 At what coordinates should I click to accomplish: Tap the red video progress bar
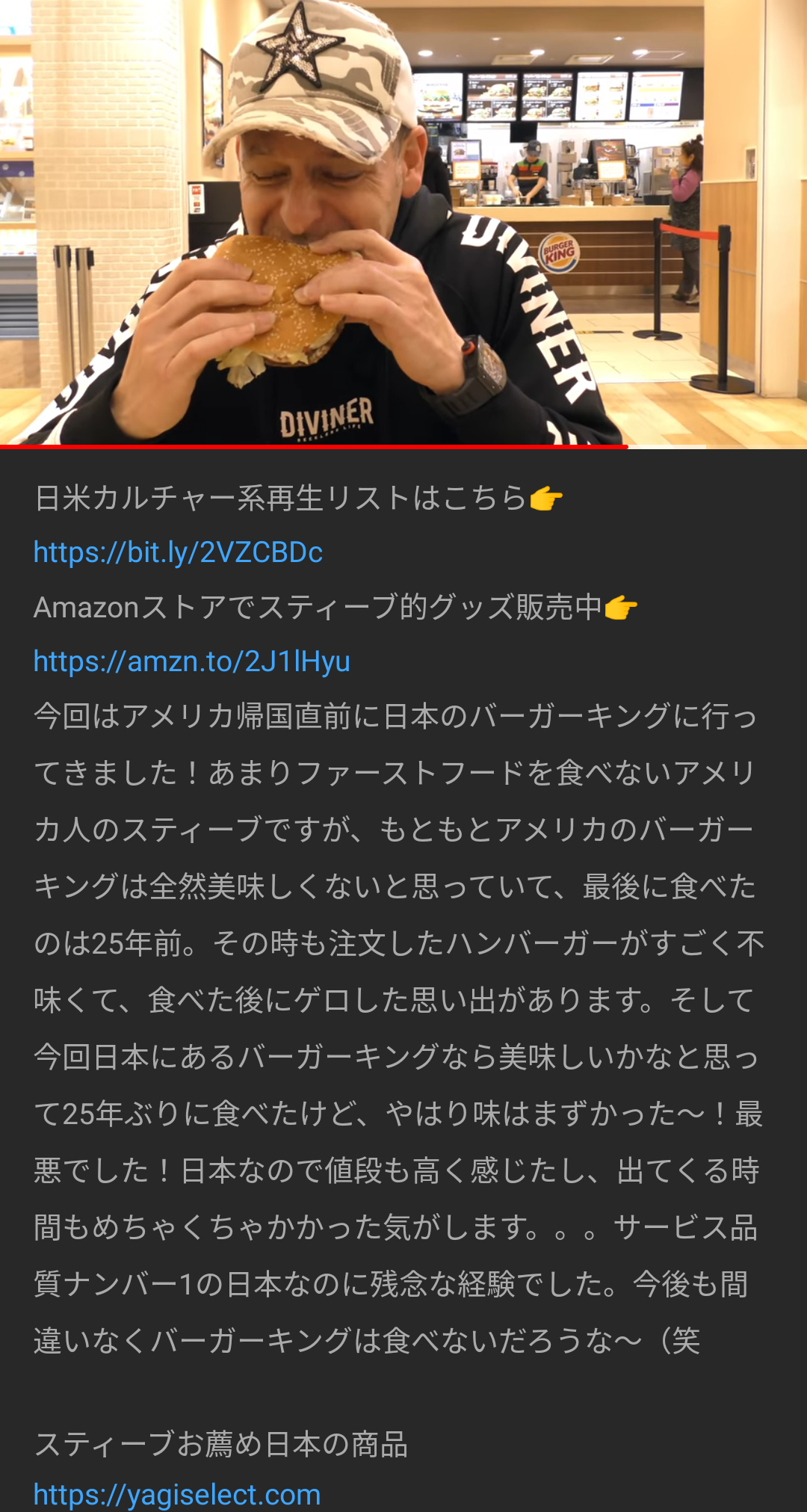(x=403, y=446)
